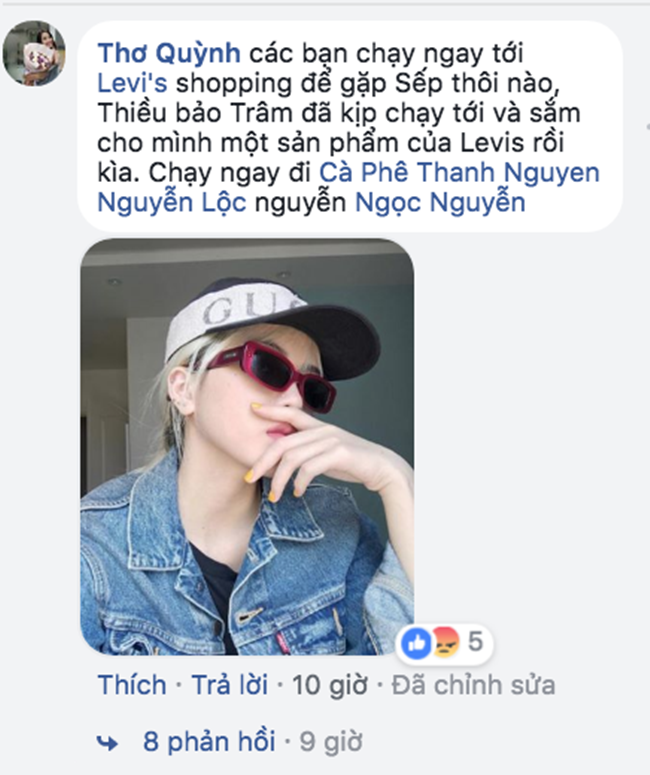The image size is (650, 775).
Task: View edit history via Đã chỉnh sửa
Action: click(x=473, y=685)
